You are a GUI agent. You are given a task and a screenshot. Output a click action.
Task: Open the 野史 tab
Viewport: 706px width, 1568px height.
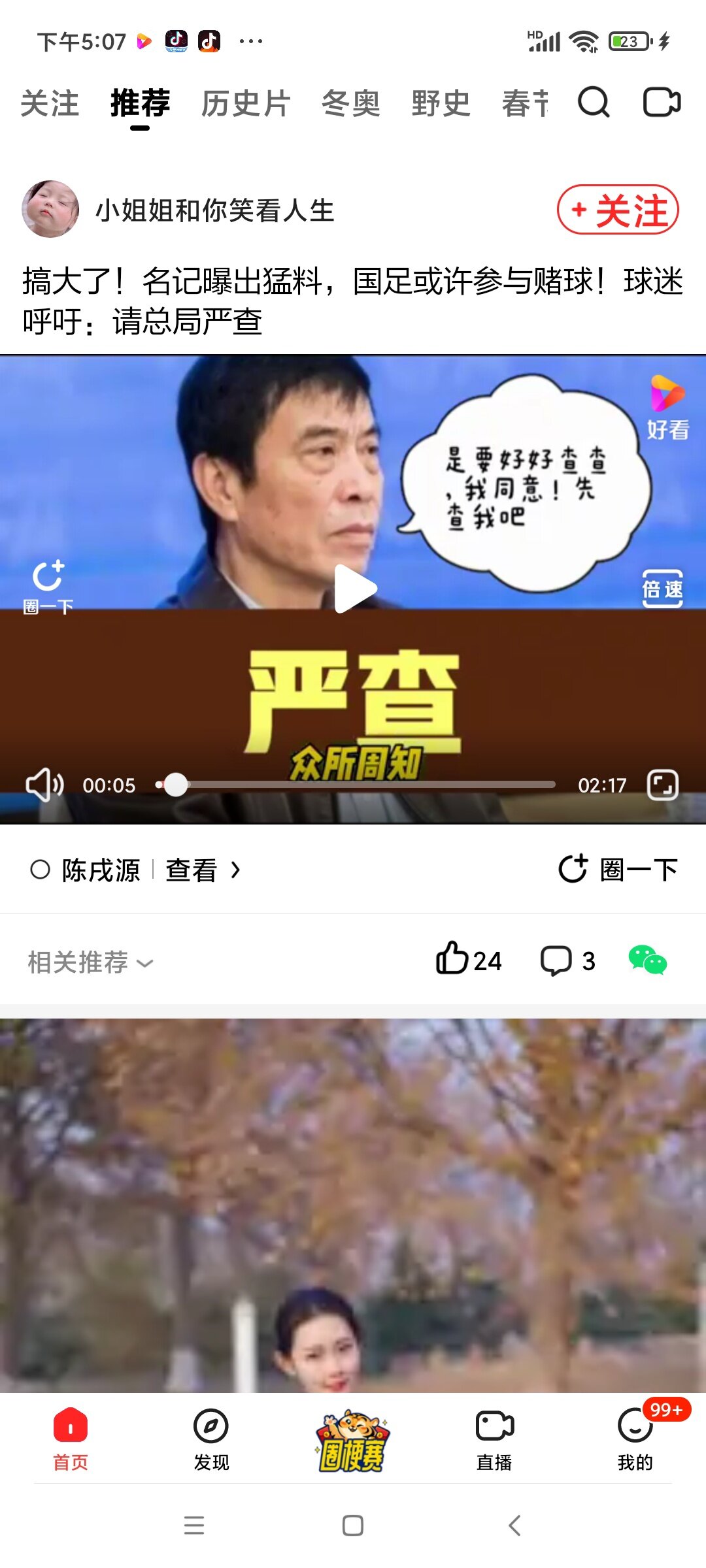(441, 104)
